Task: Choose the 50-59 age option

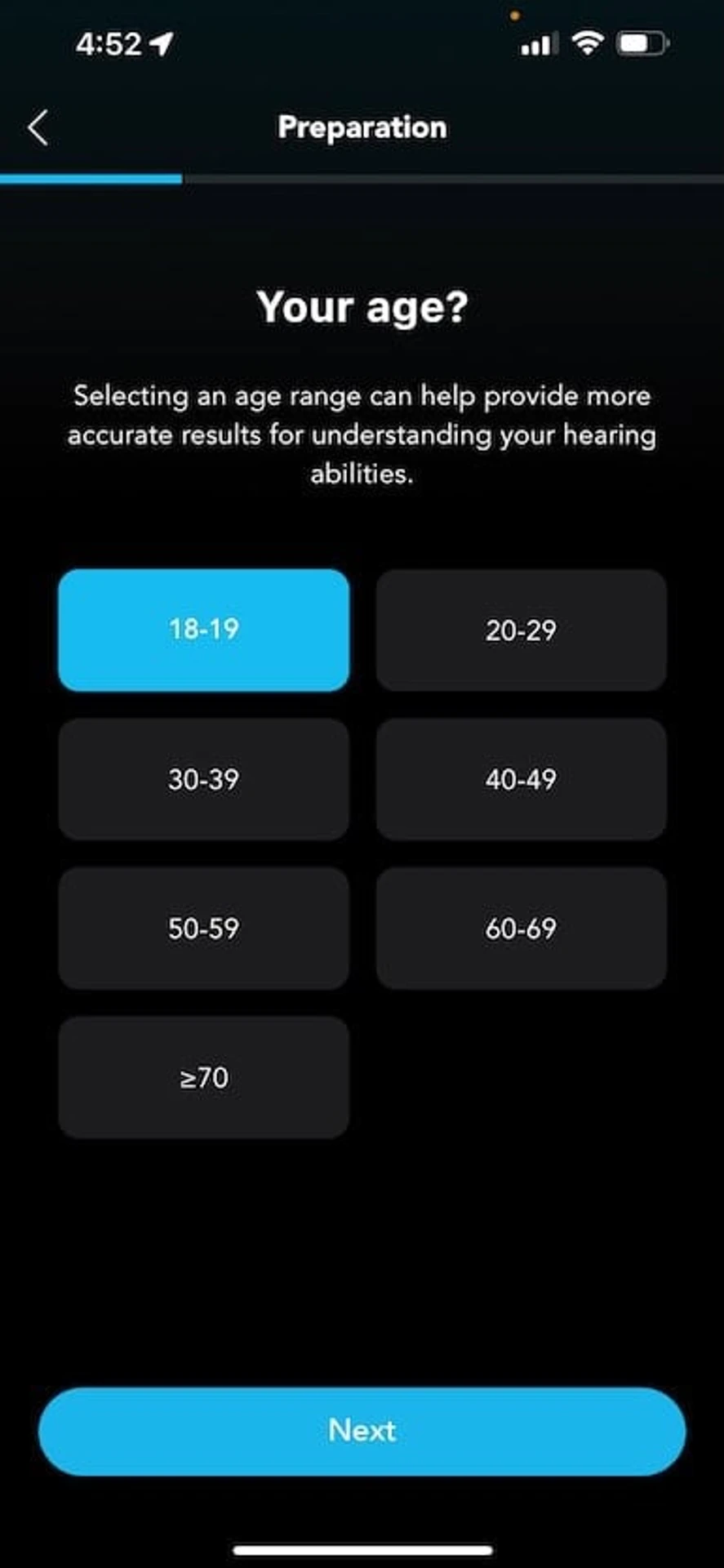Action: click(x=204, y=929)
